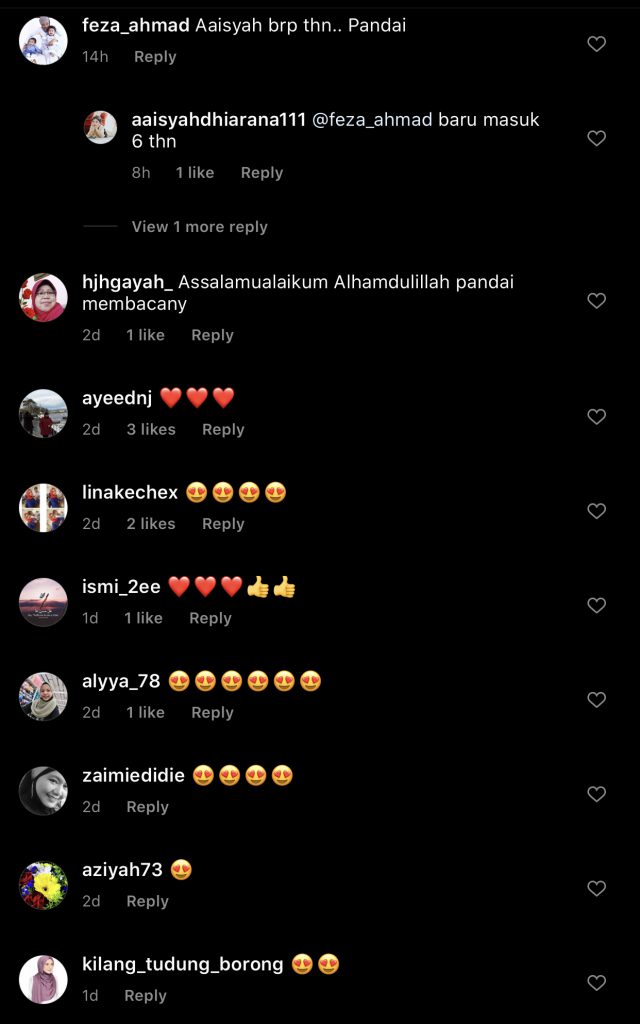Reply to ismi_2ee's comment
This screenshot has width=640, height=1024.
pyautogui.click(x=210, y=618)
